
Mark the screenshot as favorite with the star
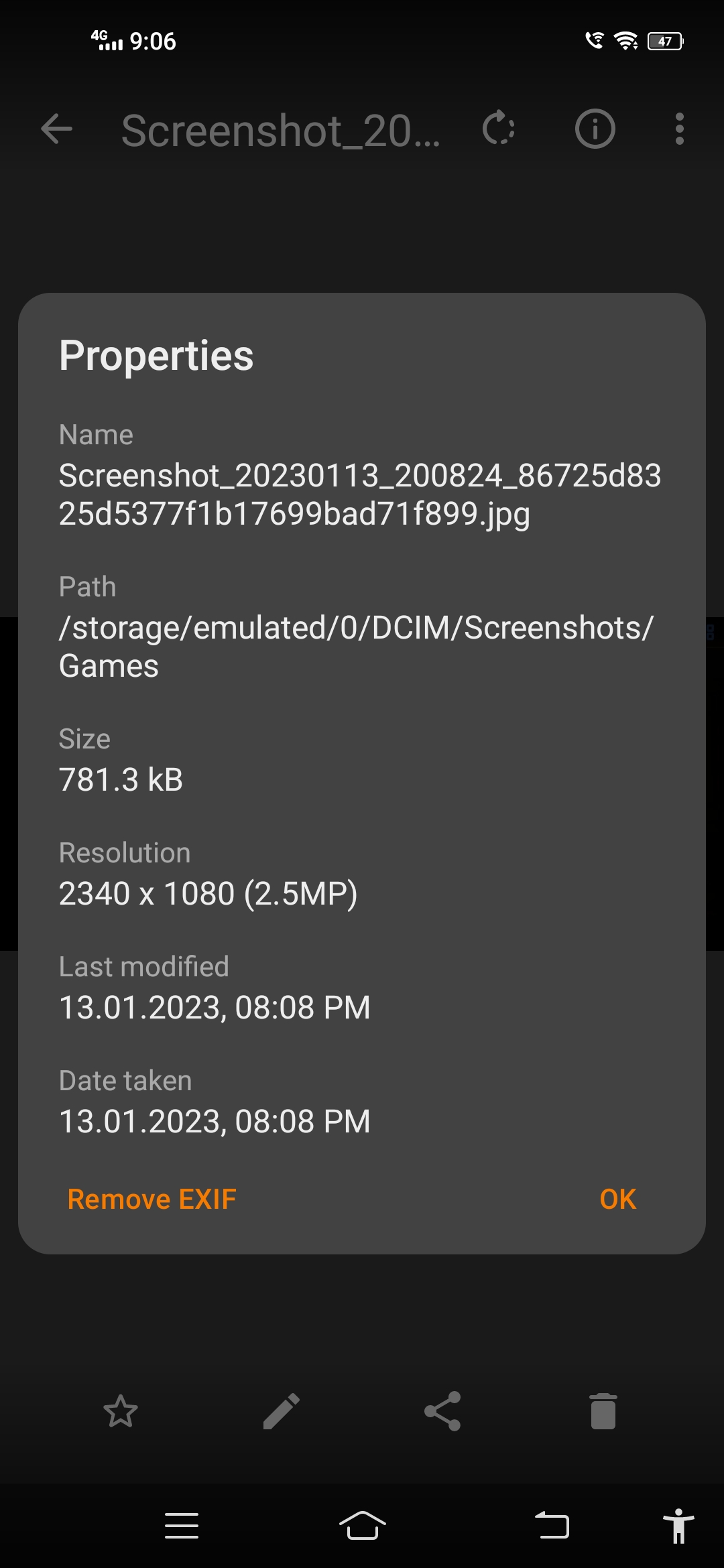pos(121,1411)
